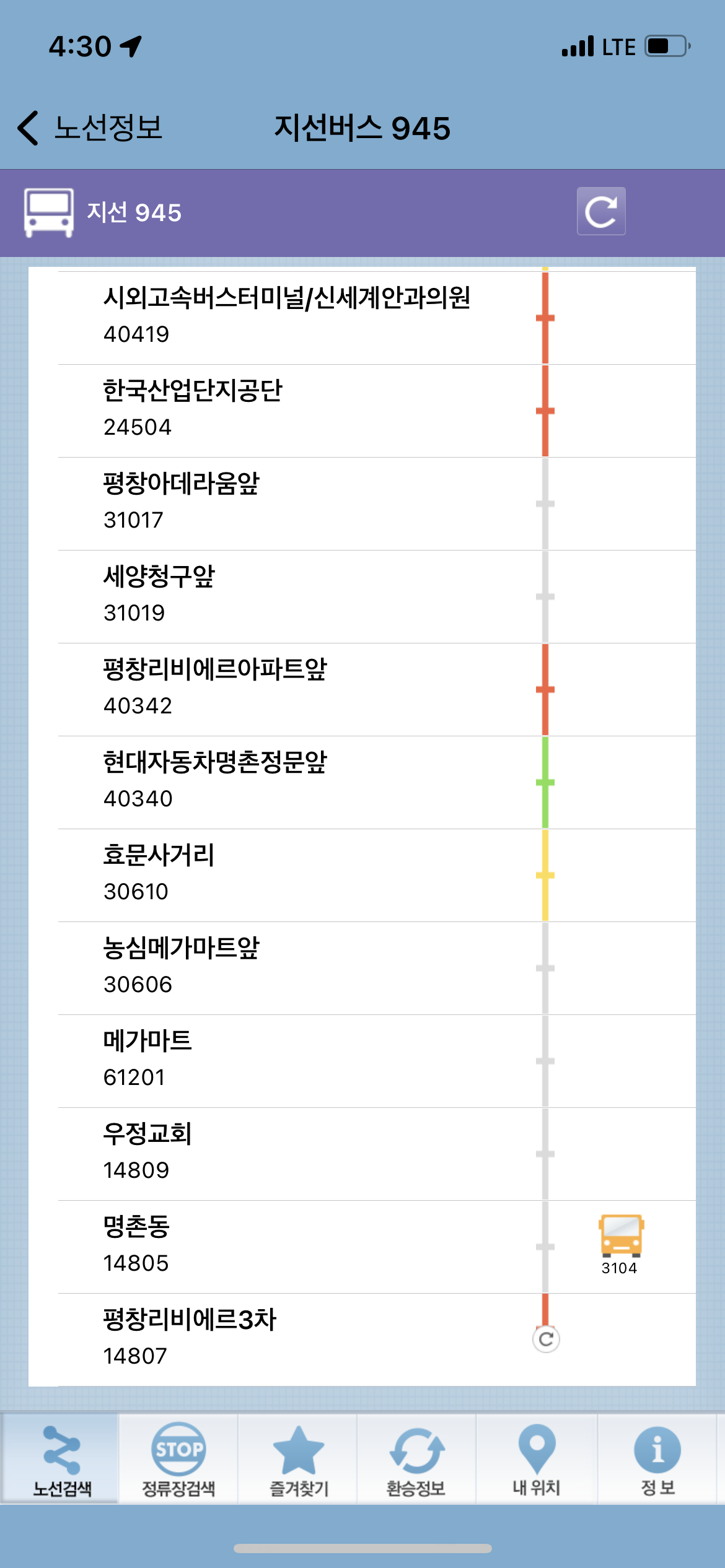Open the 평창아데라움앞 stop

point(362,503)
